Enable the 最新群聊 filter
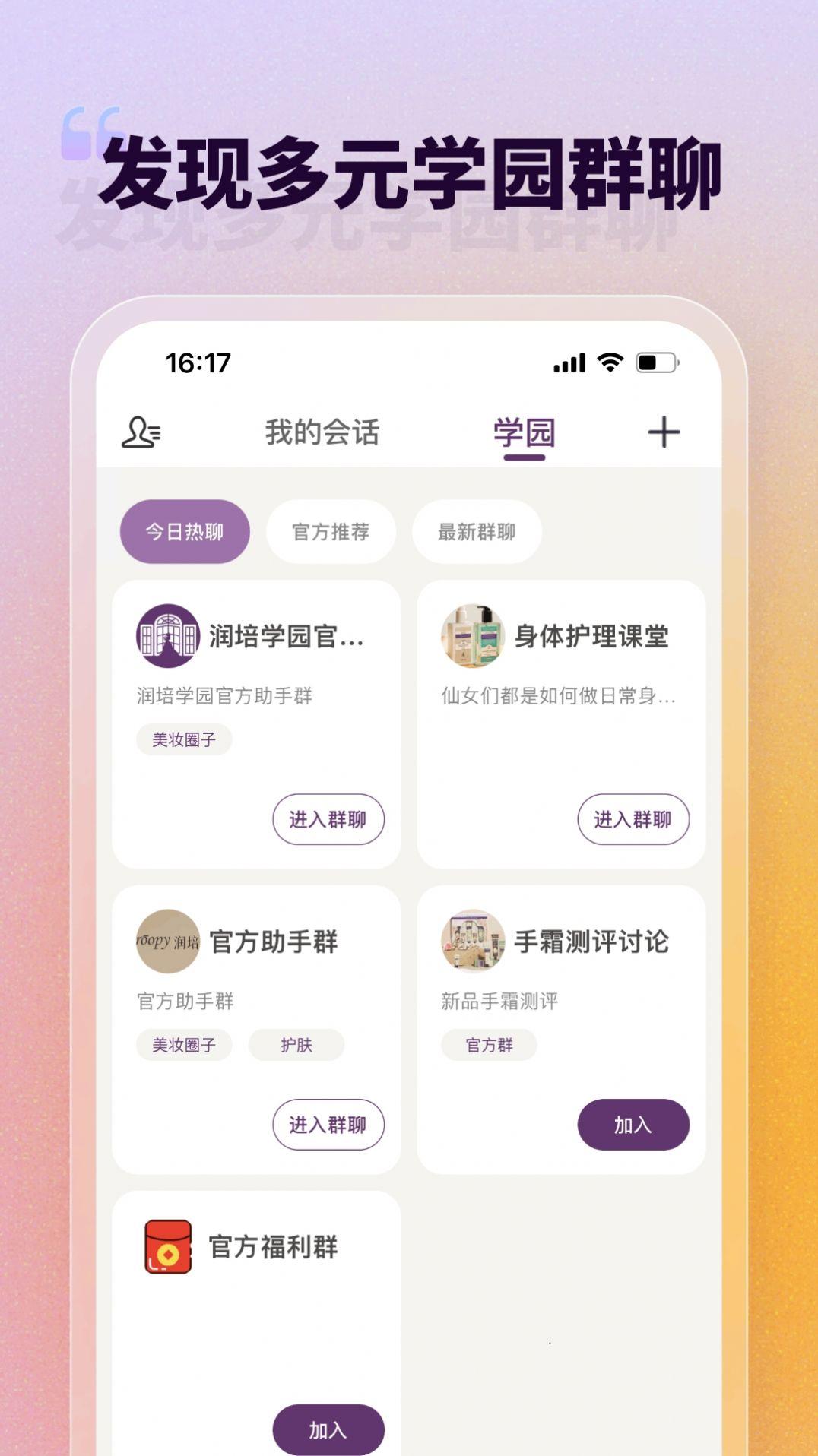The width and height of the screenshot is (818, 1456). [x=477, y=532]
